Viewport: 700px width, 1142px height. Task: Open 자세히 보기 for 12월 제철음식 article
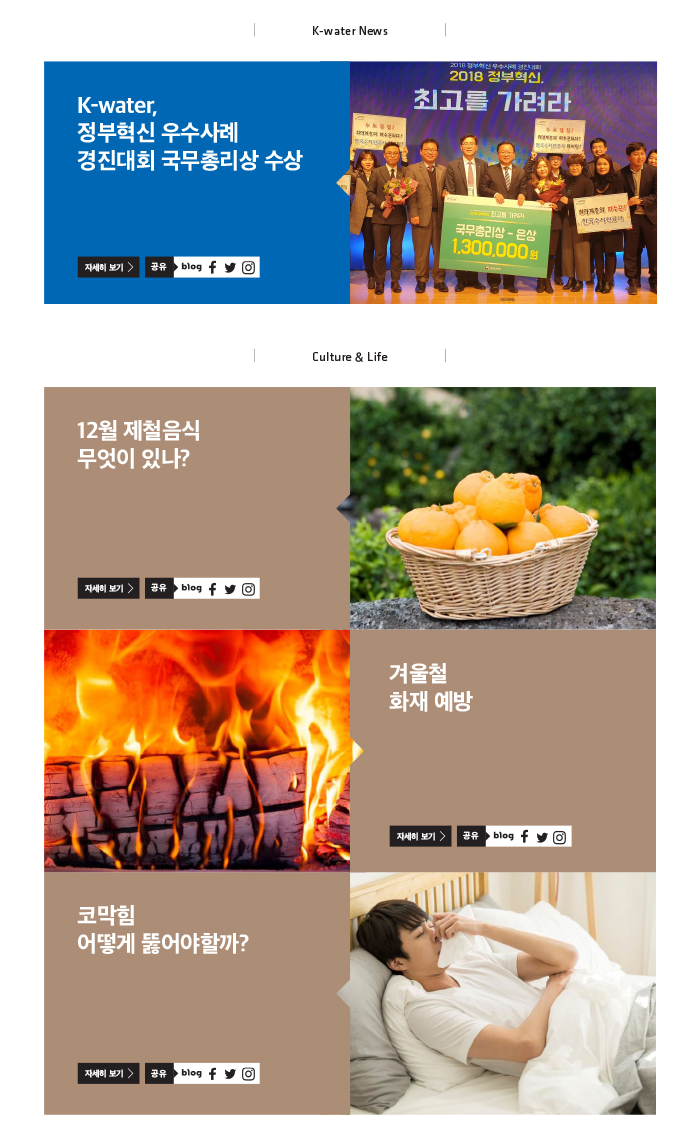[x=108, y=589]
